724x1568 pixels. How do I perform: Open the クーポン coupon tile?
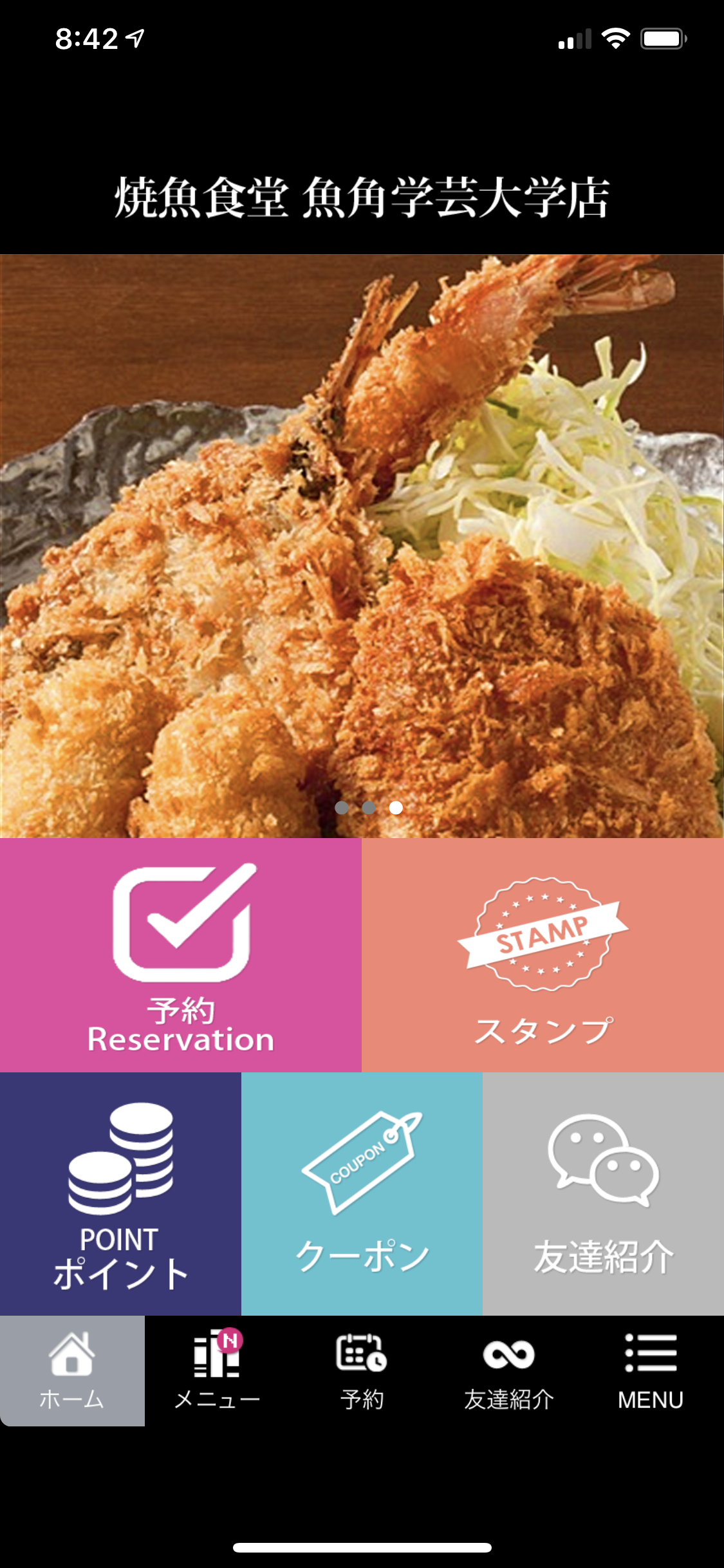362,1193
